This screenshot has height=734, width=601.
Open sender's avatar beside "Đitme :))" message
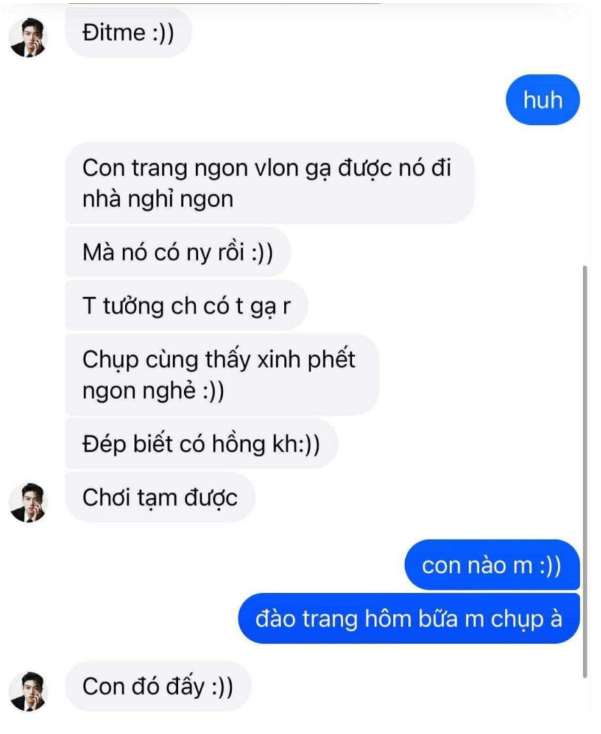[28, 38]
